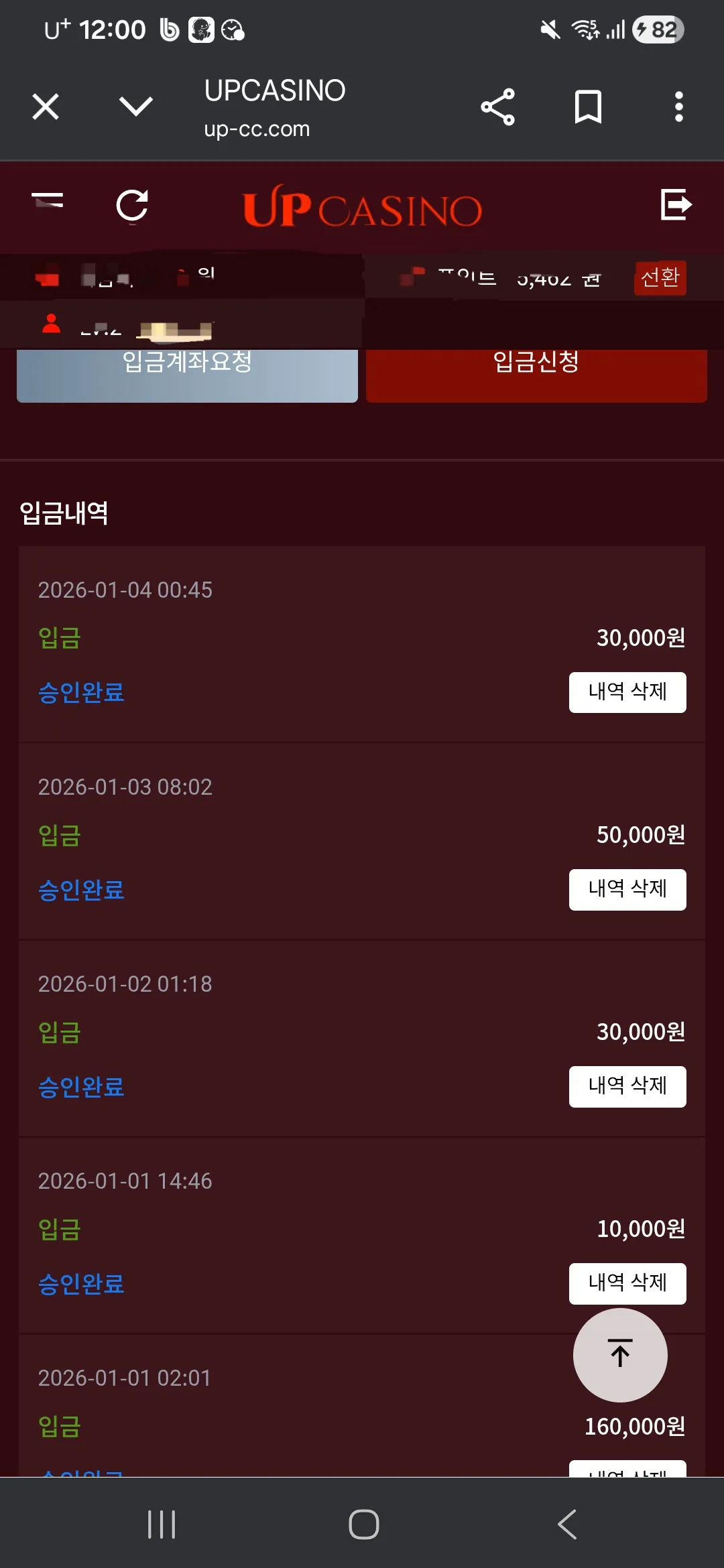Open the browser overflow menu

pyautogui.click(x=678, y=107)
